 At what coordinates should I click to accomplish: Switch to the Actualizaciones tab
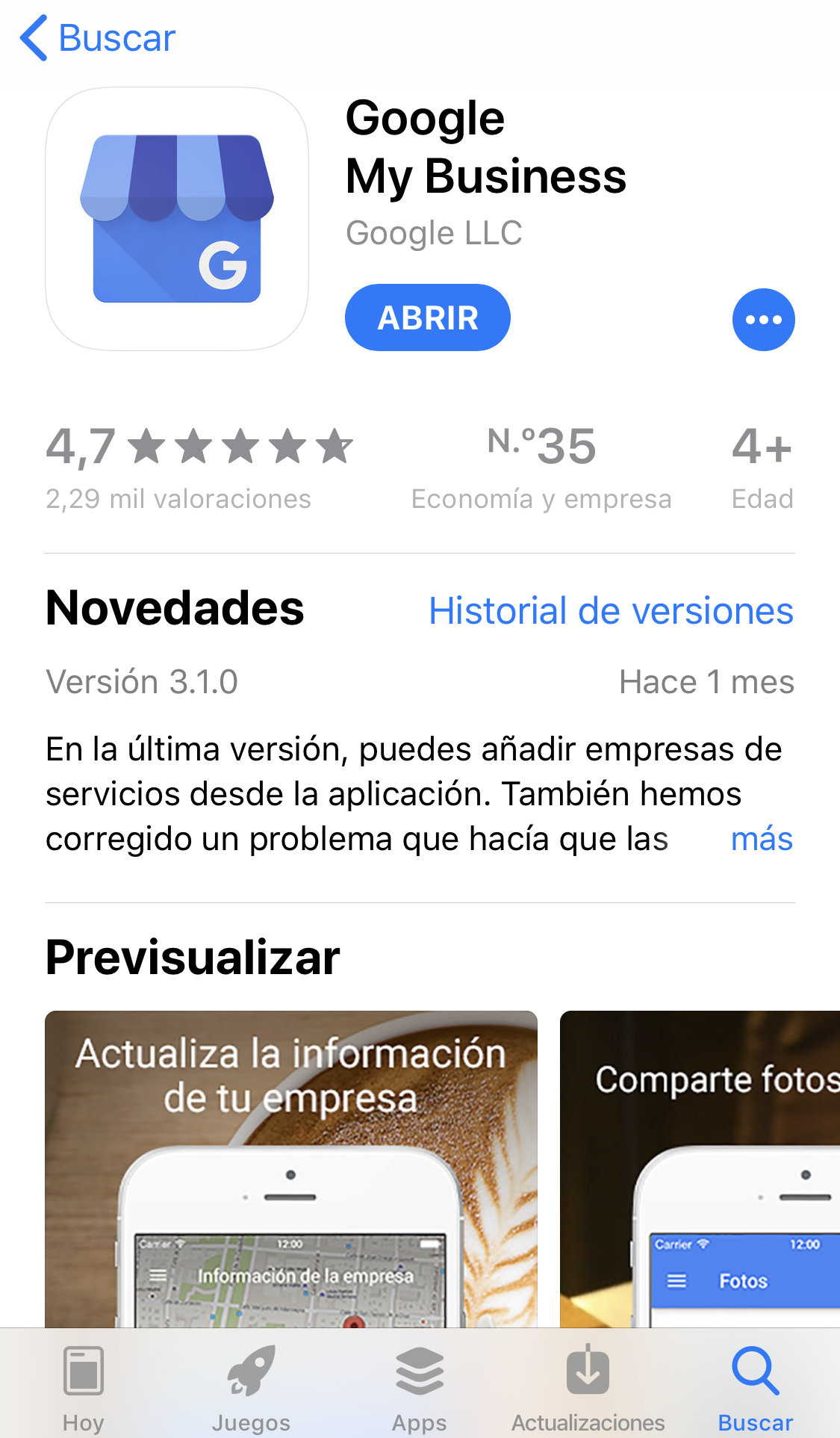[588, 1386]
